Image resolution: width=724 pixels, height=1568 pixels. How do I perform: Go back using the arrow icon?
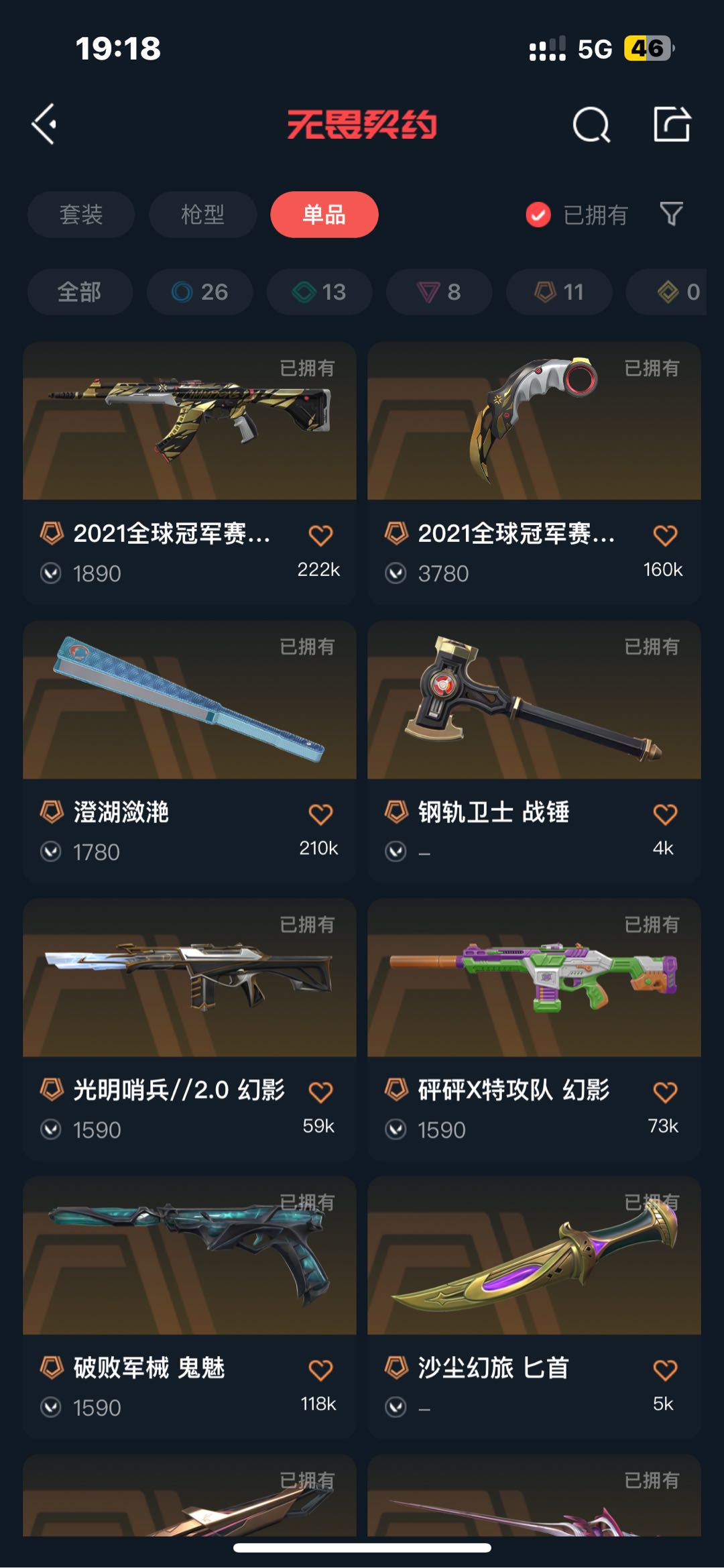click(x=44, y=124)
